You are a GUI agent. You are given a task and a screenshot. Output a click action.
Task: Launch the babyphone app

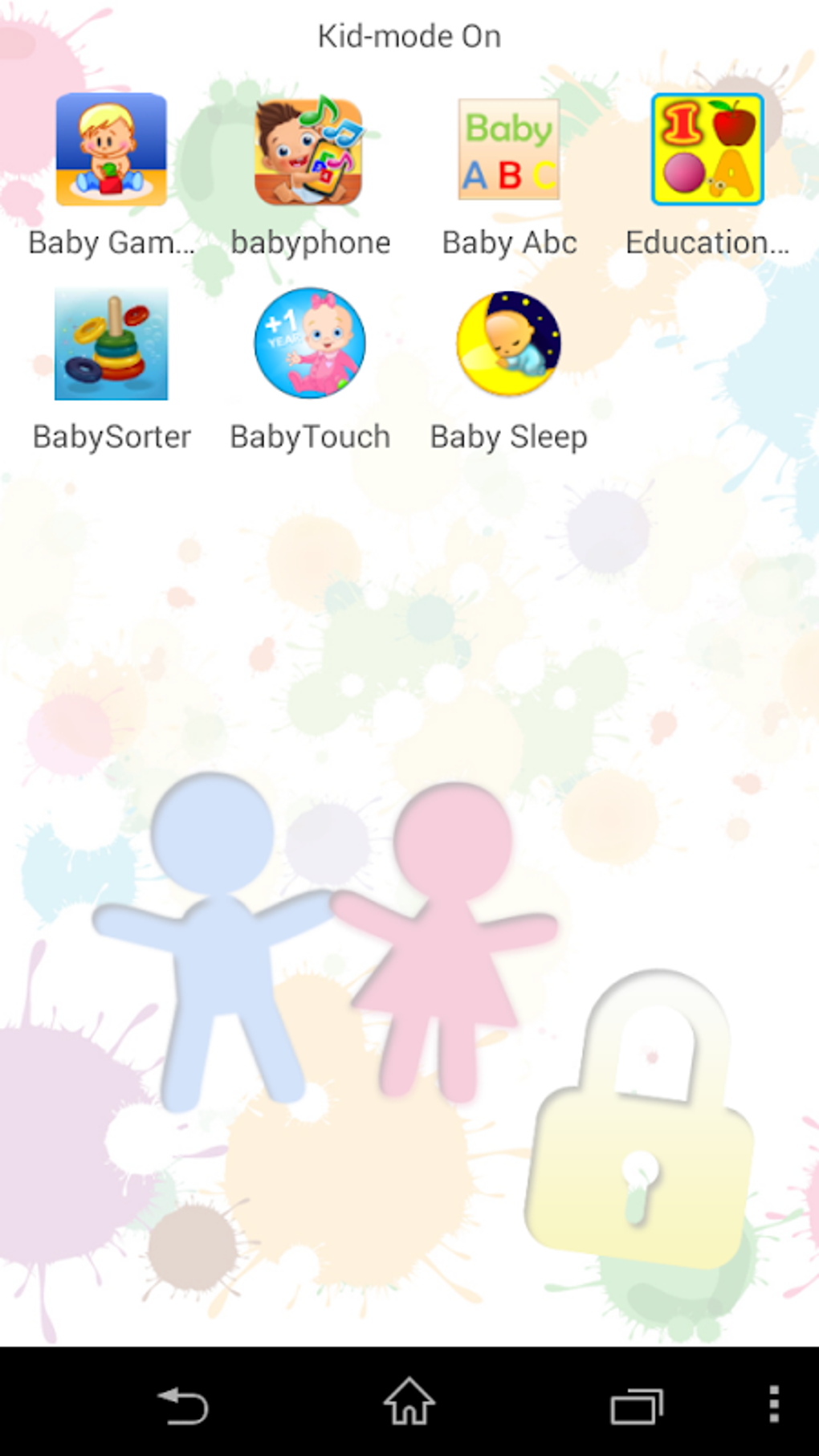(x=309, y=151)
